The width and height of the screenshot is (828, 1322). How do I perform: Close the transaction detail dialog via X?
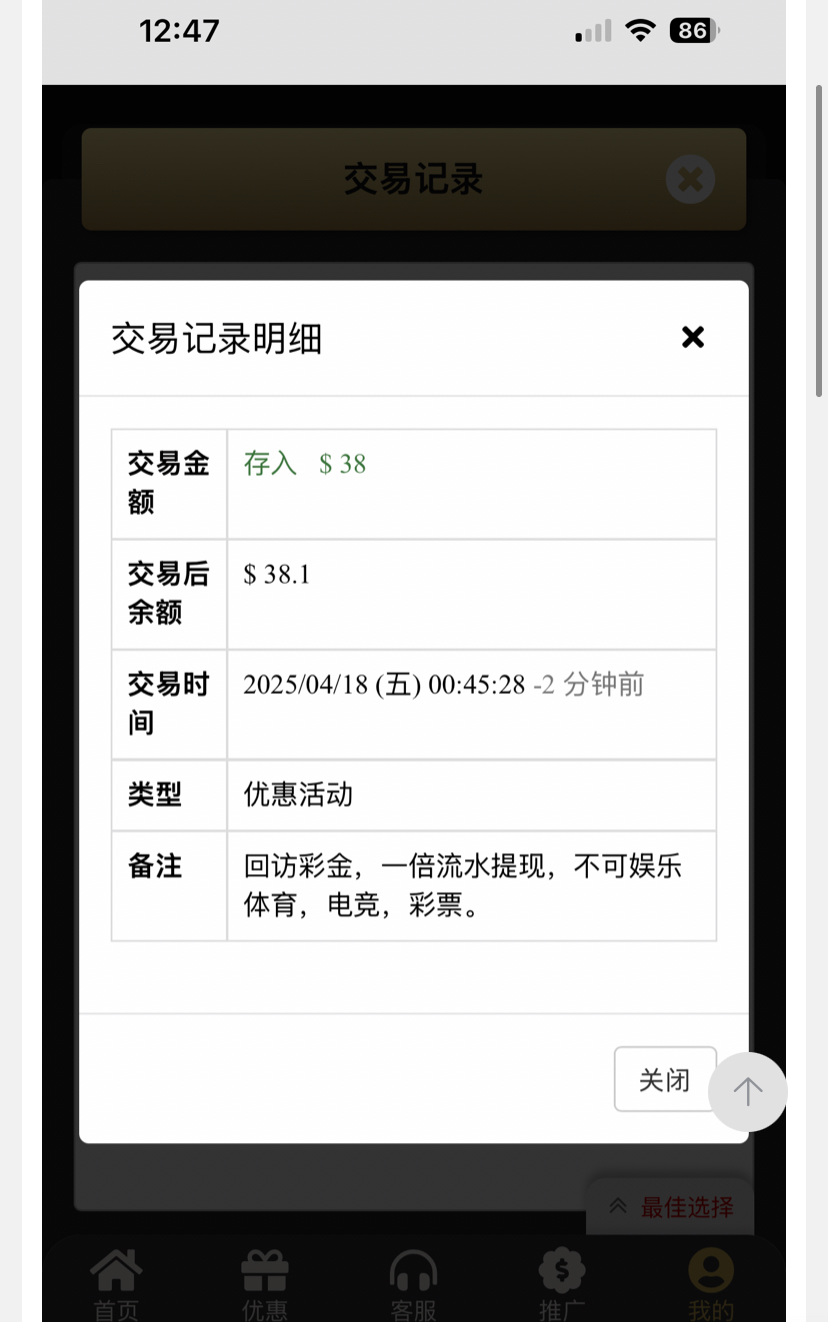[692, 337]
